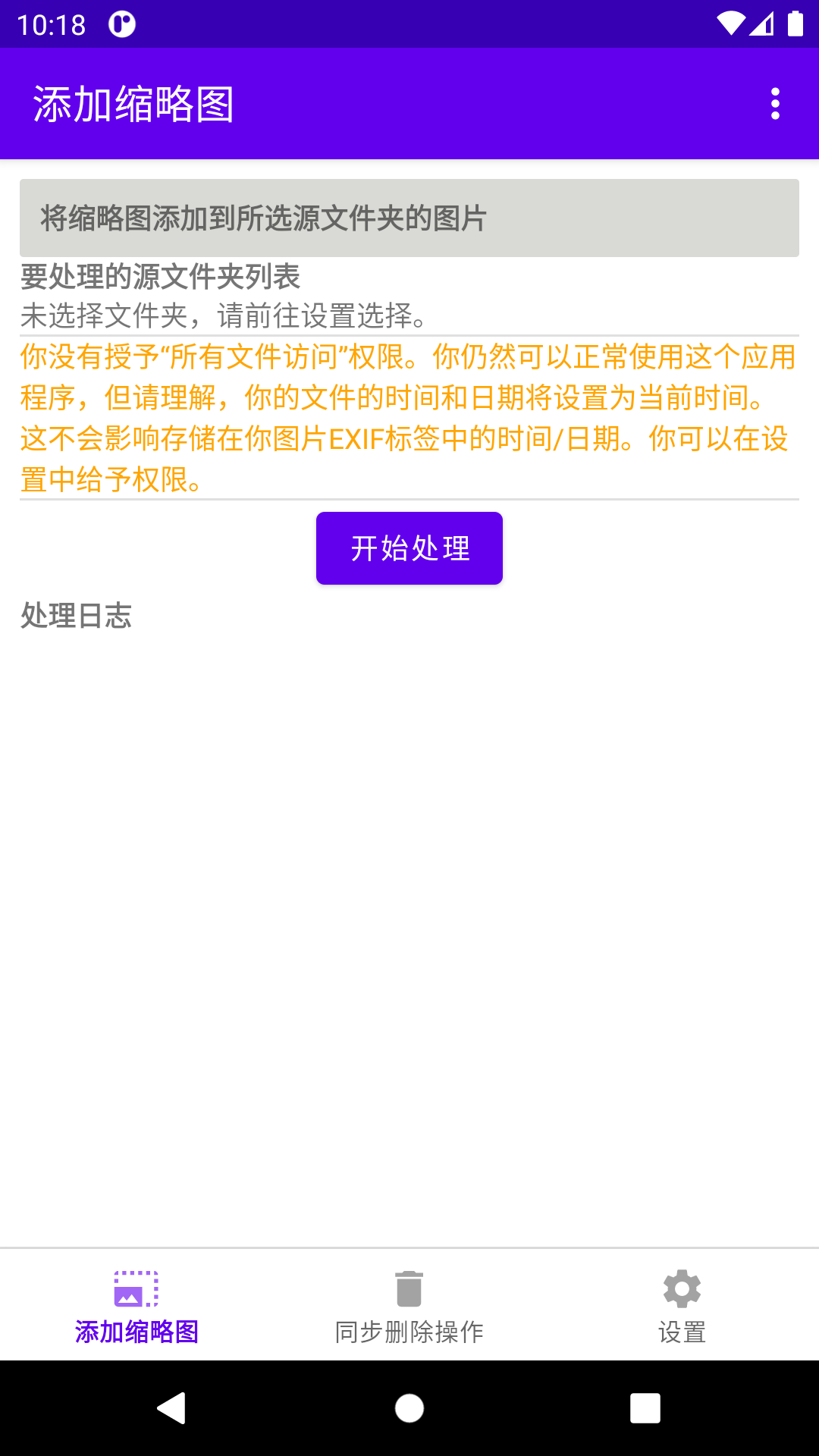
Task: Open the 设置 tab
Action: pos(682,1306)
